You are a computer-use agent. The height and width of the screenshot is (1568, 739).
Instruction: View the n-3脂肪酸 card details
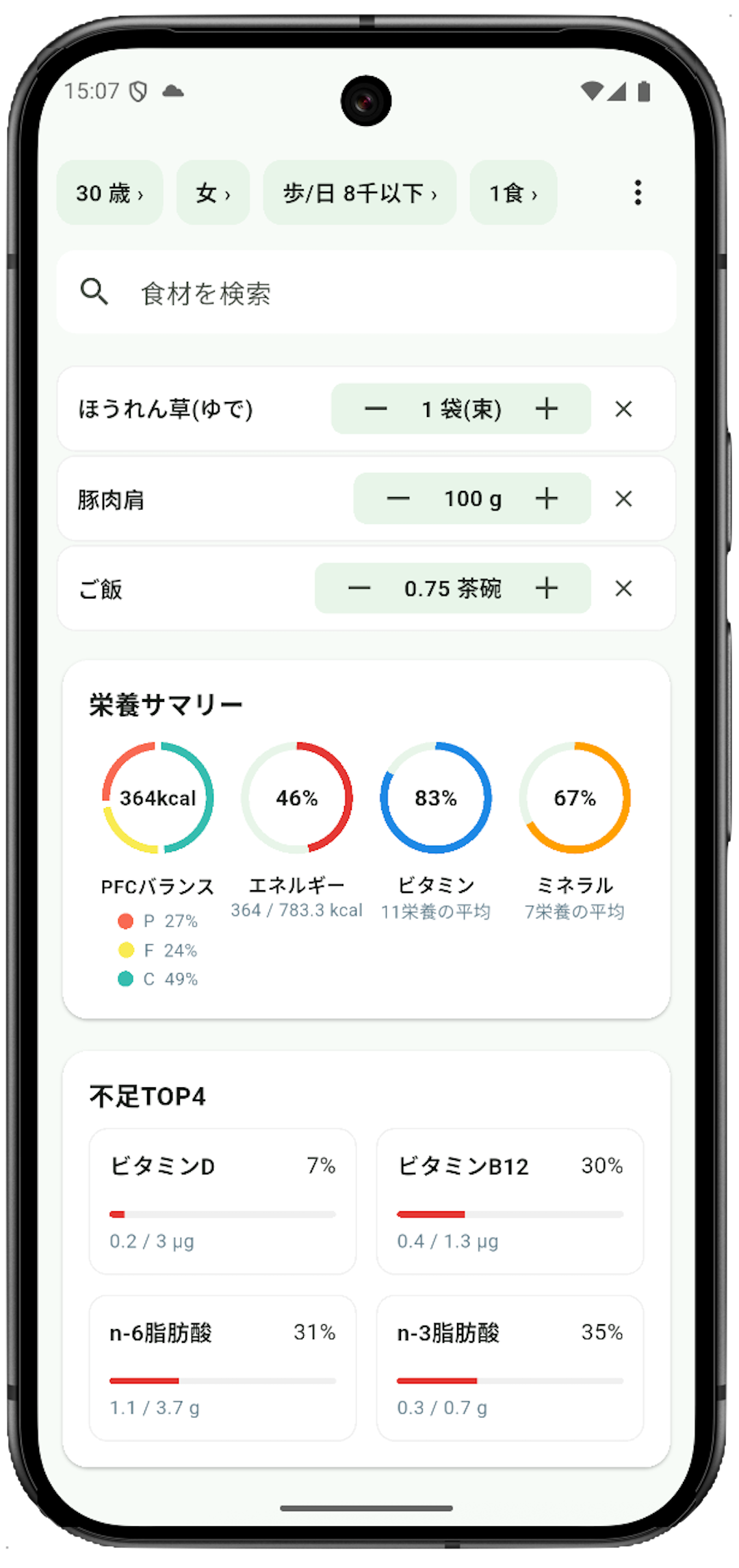pyautogui.click(x=510, y=1367)
